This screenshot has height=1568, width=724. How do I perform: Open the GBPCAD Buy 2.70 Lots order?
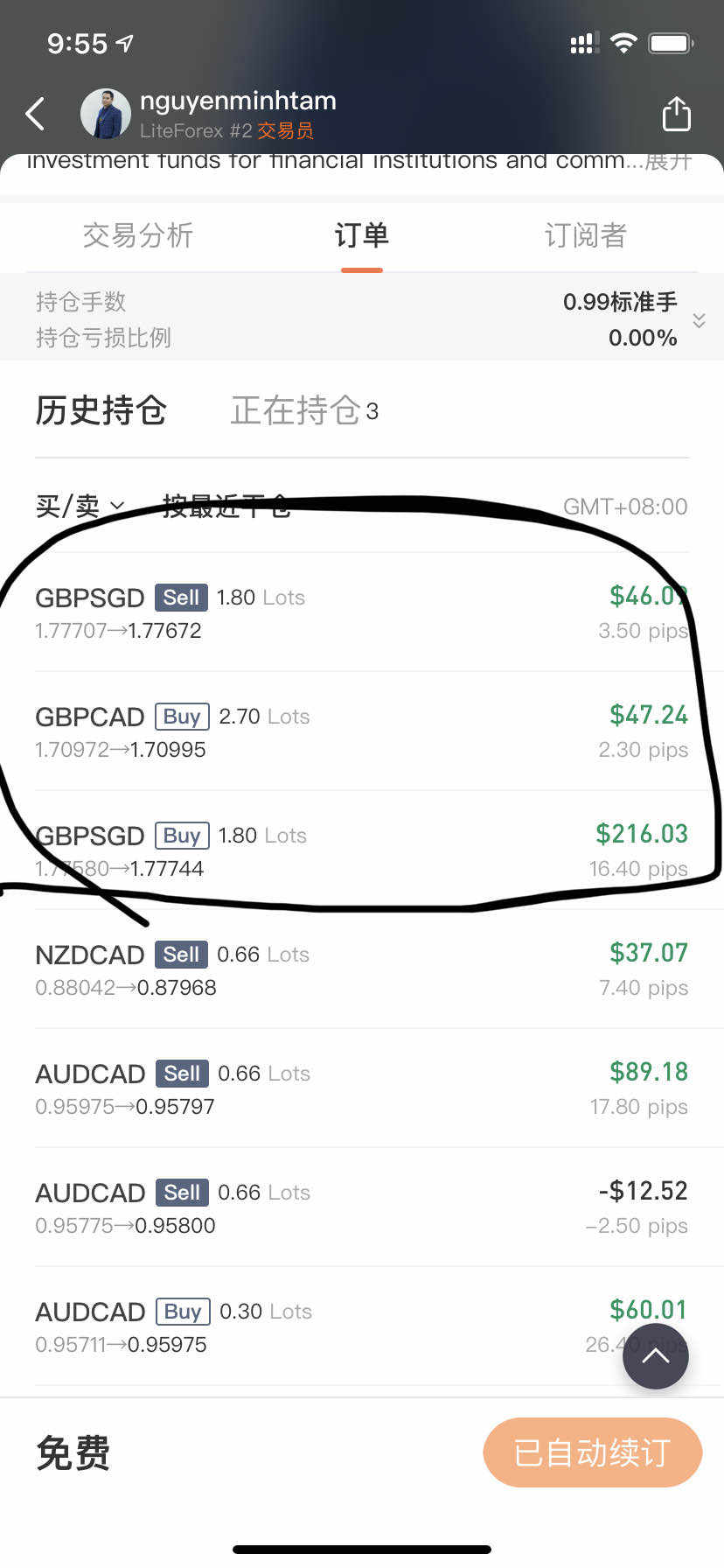pyautogui.click(x=362, y=731)
